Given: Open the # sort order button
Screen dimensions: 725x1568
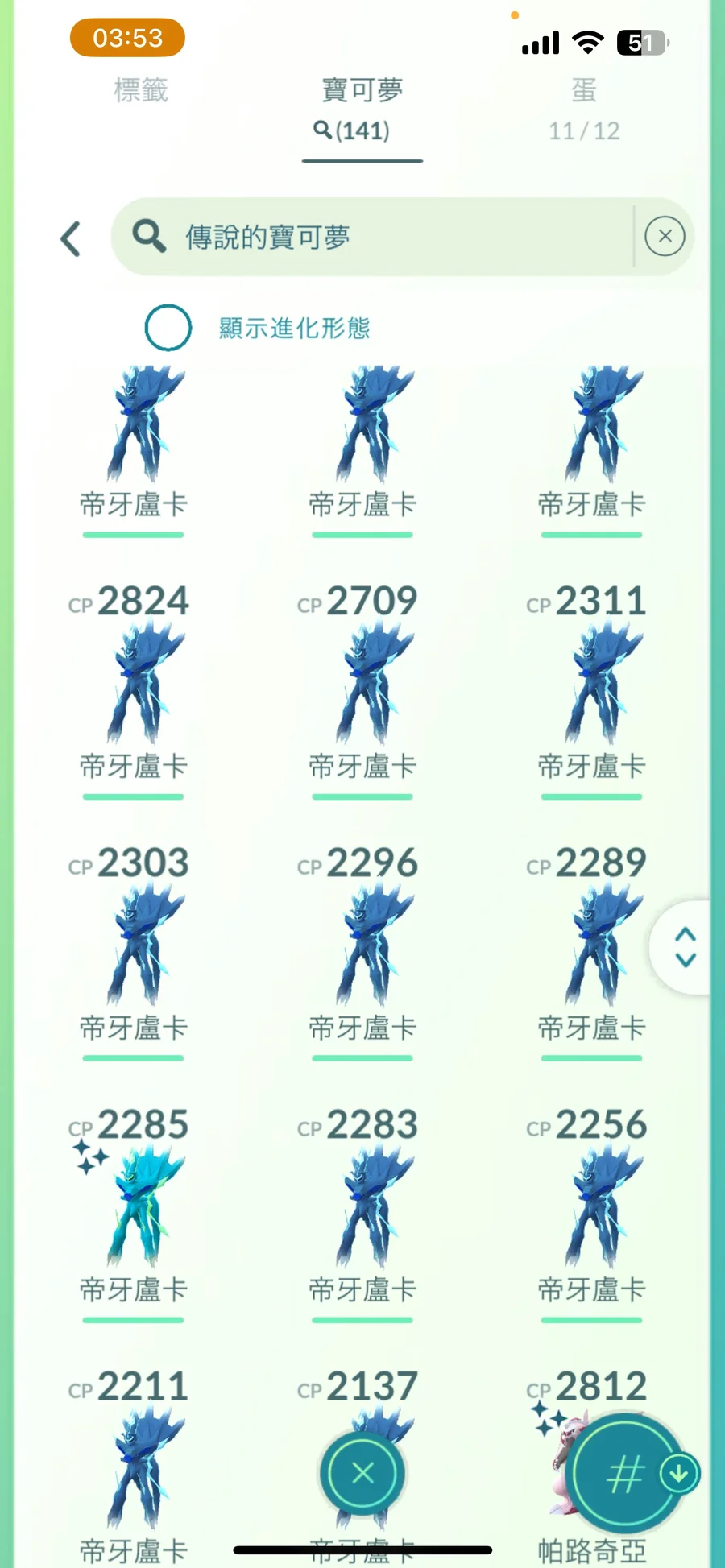Looking at the screenshot, I should [x=624, y=1475].
